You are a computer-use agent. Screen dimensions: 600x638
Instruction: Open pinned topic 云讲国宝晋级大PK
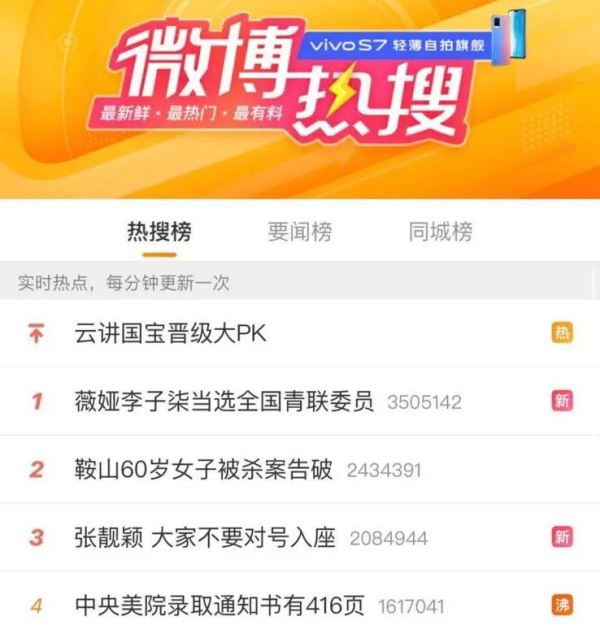point(171,333)
